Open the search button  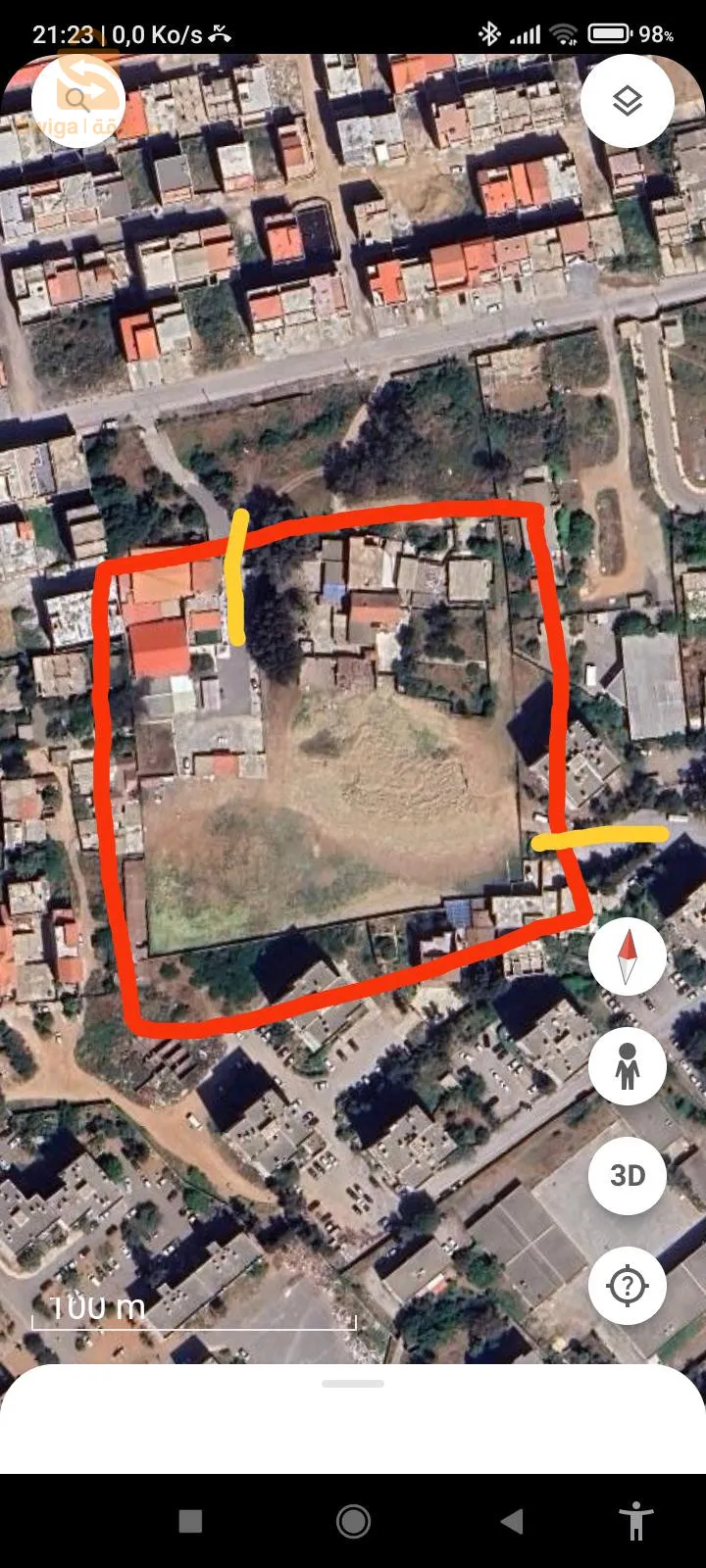(x=78, y=98)
